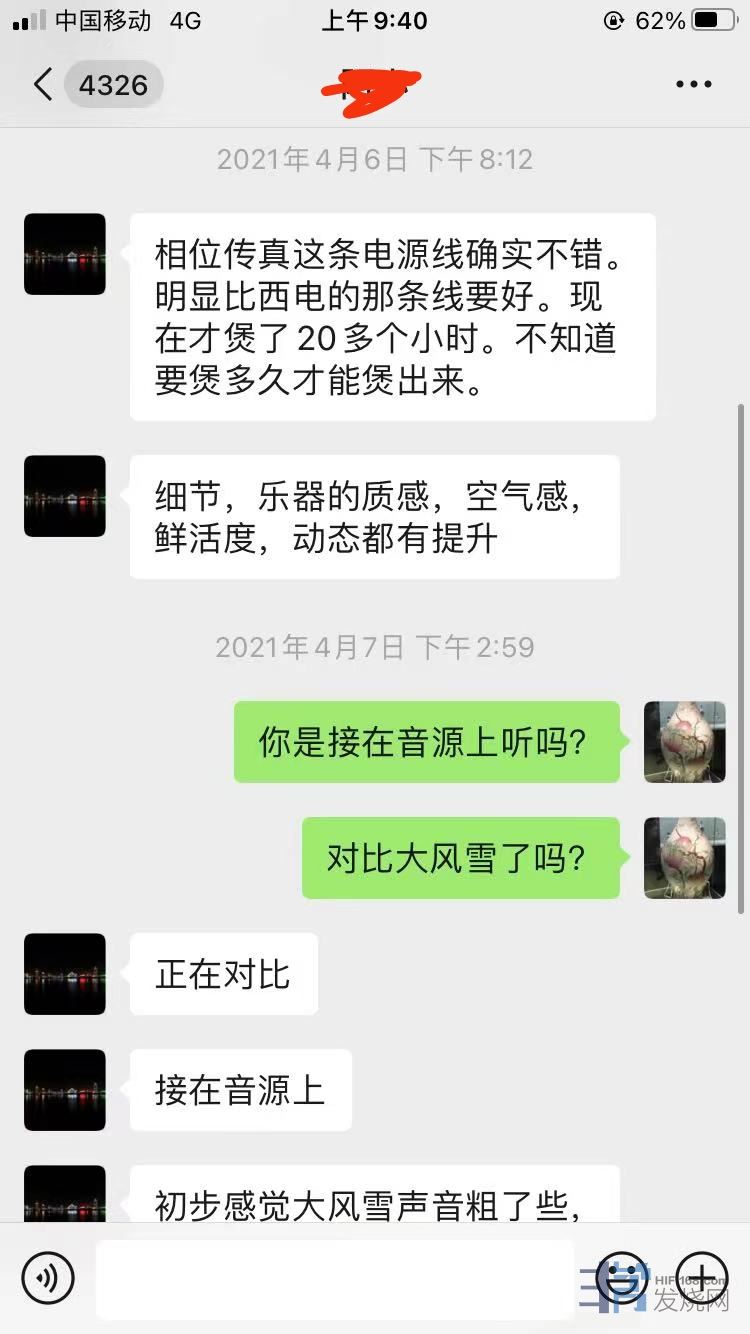750x1334 pixels.
Task: Open contact avatar beside 相位传真 message
Action: (65, 254)
